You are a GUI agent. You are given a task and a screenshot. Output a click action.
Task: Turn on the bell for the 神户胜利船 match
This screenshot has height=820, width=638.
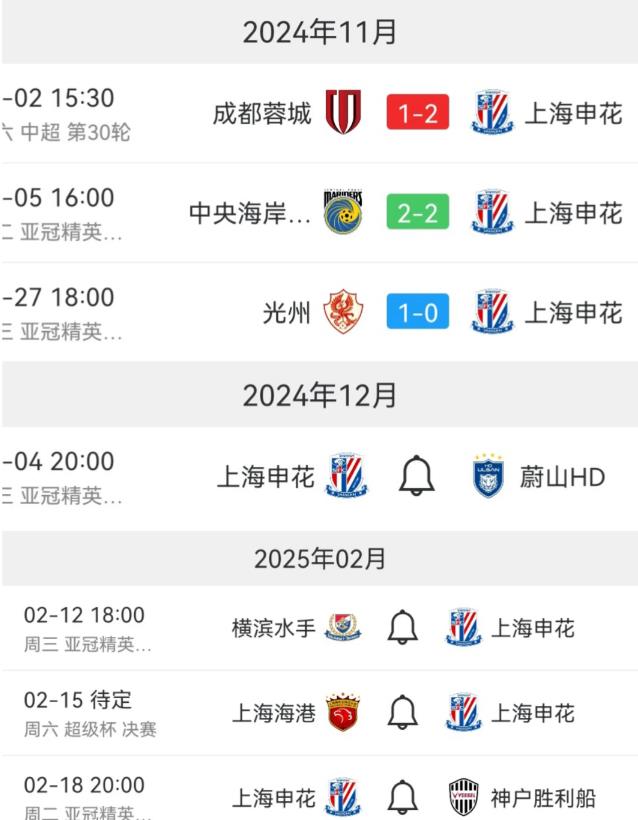coord(402,798)
